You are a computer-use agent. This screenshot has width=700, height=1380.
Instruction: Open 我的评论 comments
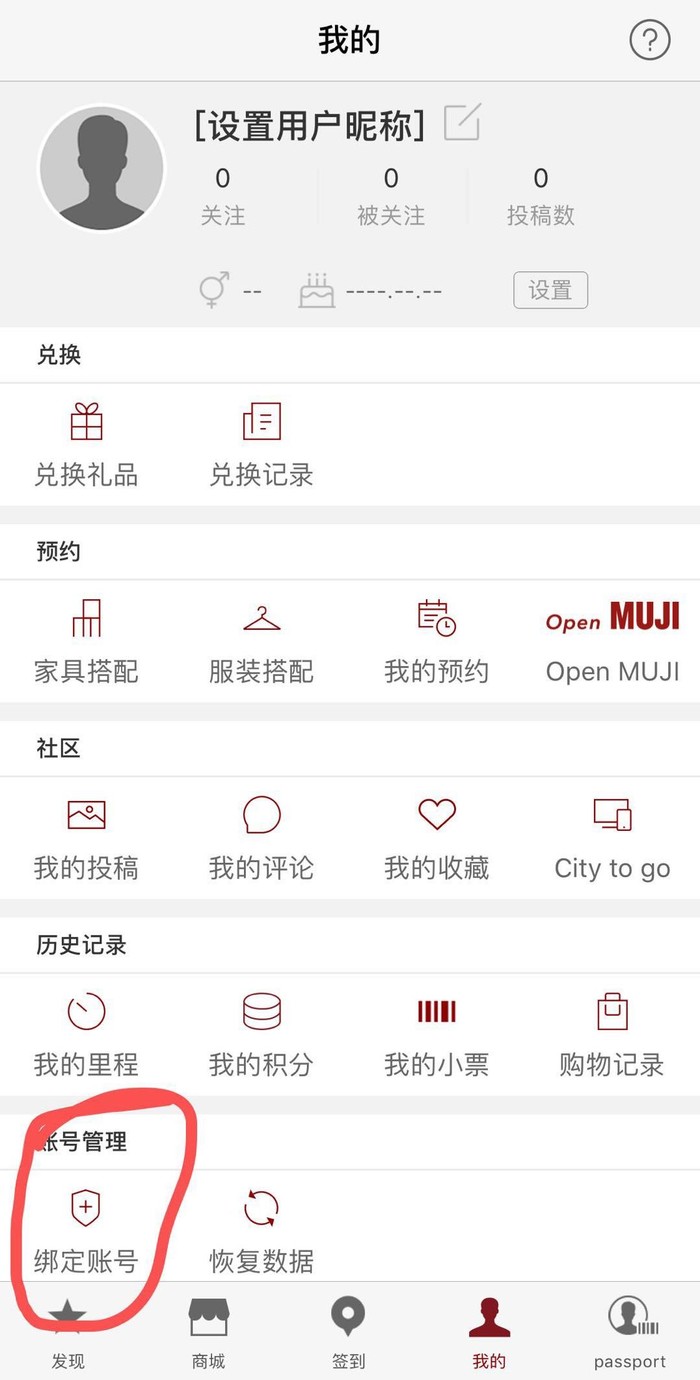coord(261,839)
